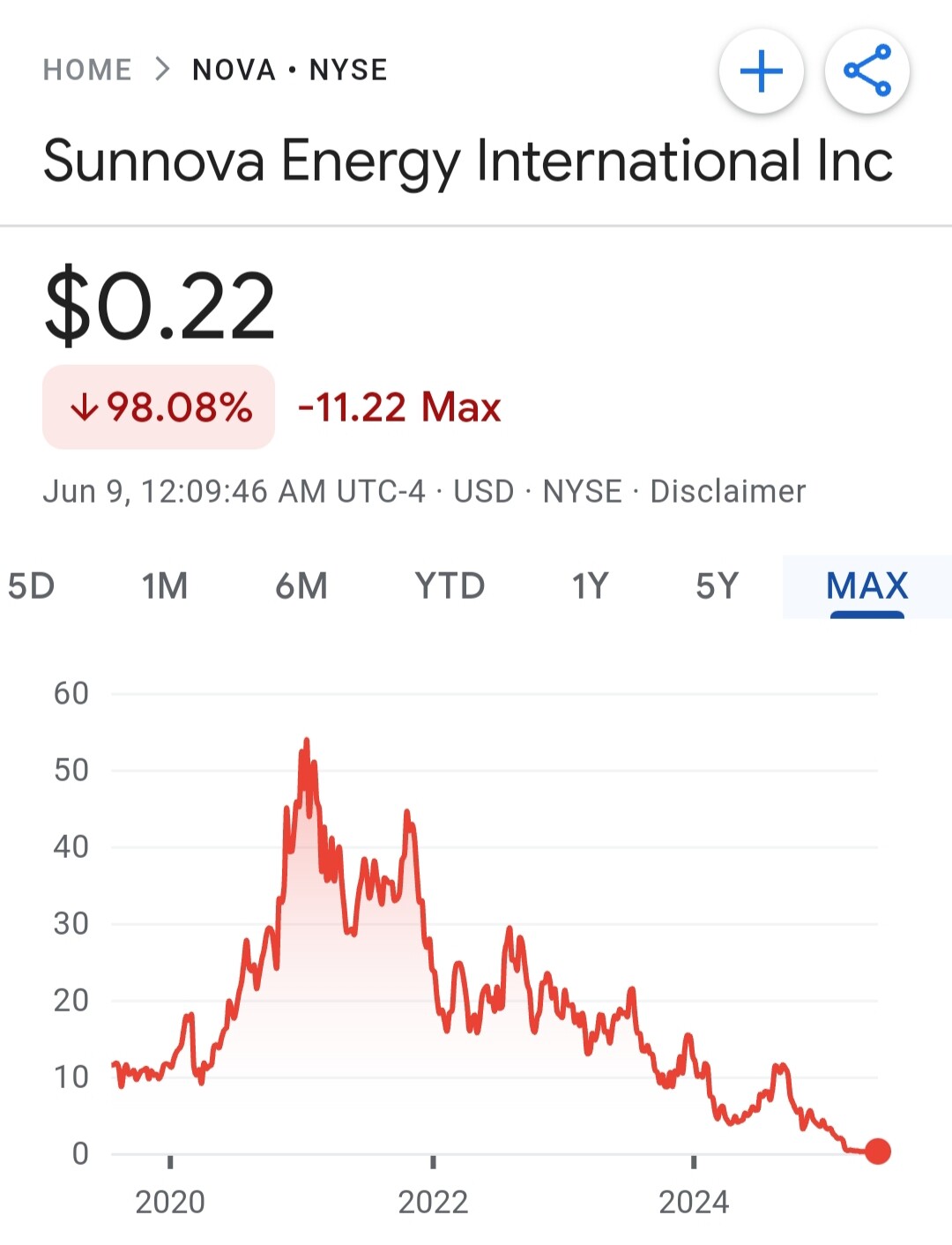
Task: Choose the MAX range tab
Action: 866,586
